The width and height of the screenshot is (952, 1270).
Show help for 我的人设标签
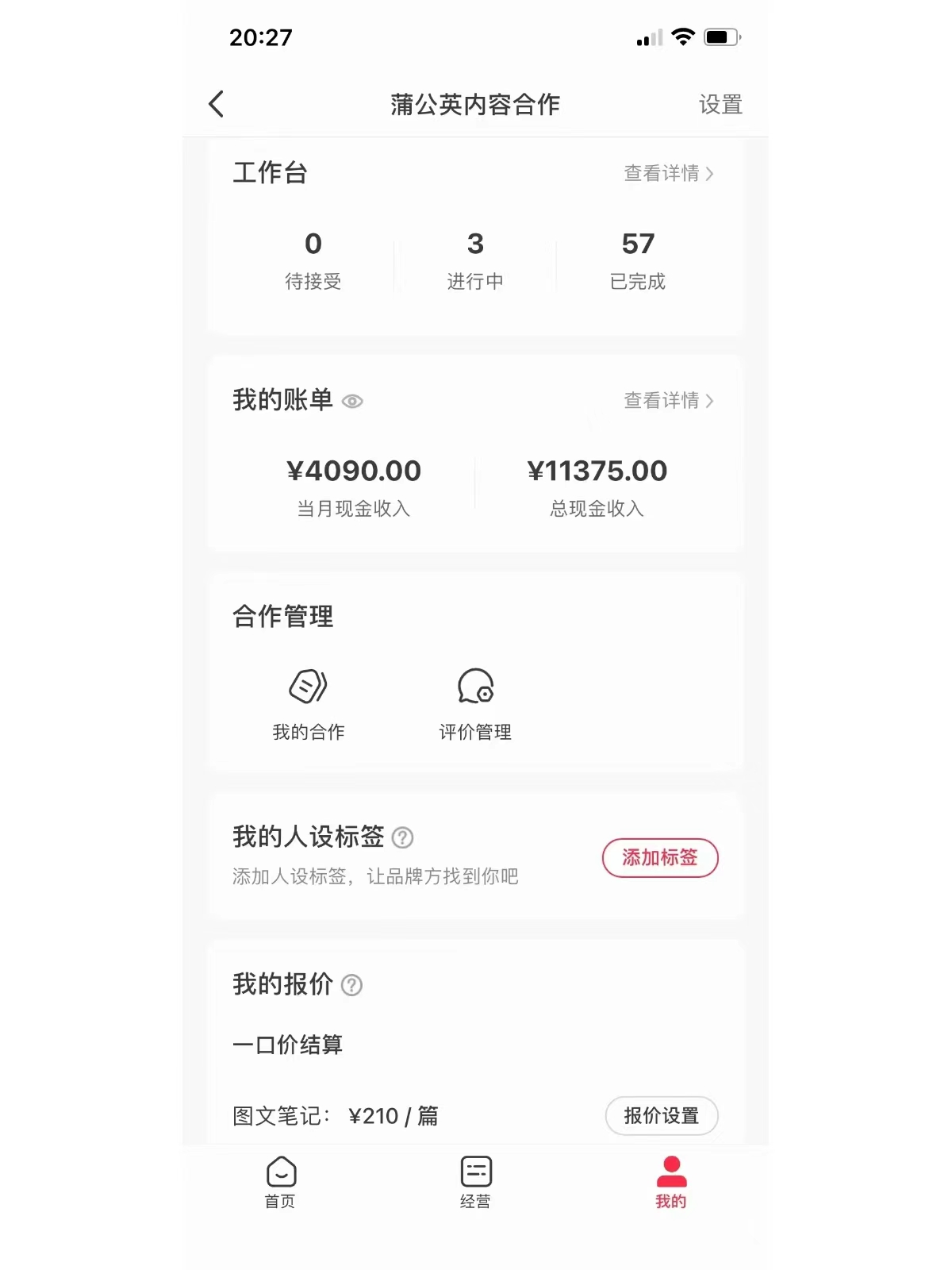coord(403,837)
